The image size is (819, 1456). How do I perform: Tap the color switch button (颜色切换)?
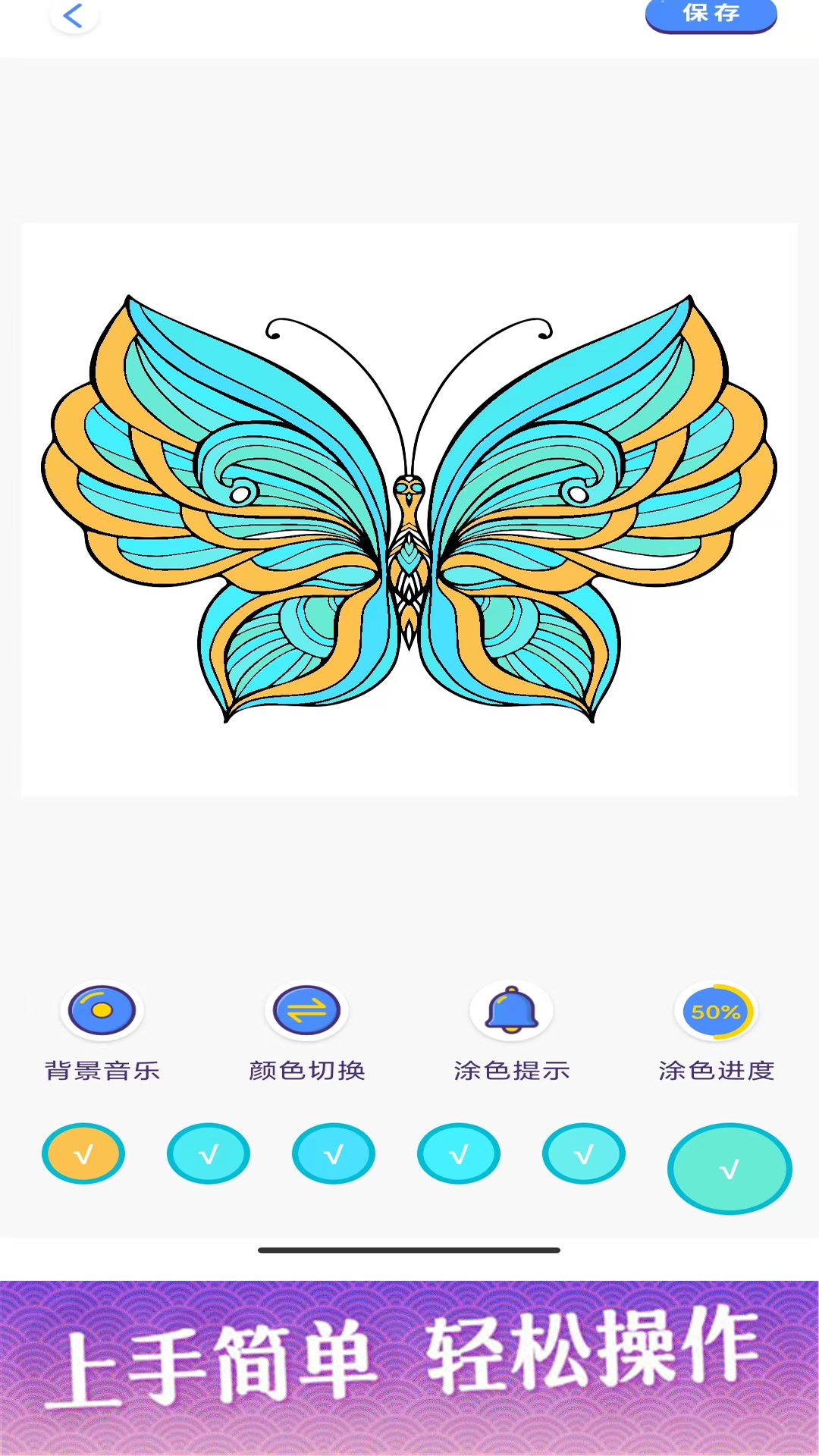pos(306,1011)
